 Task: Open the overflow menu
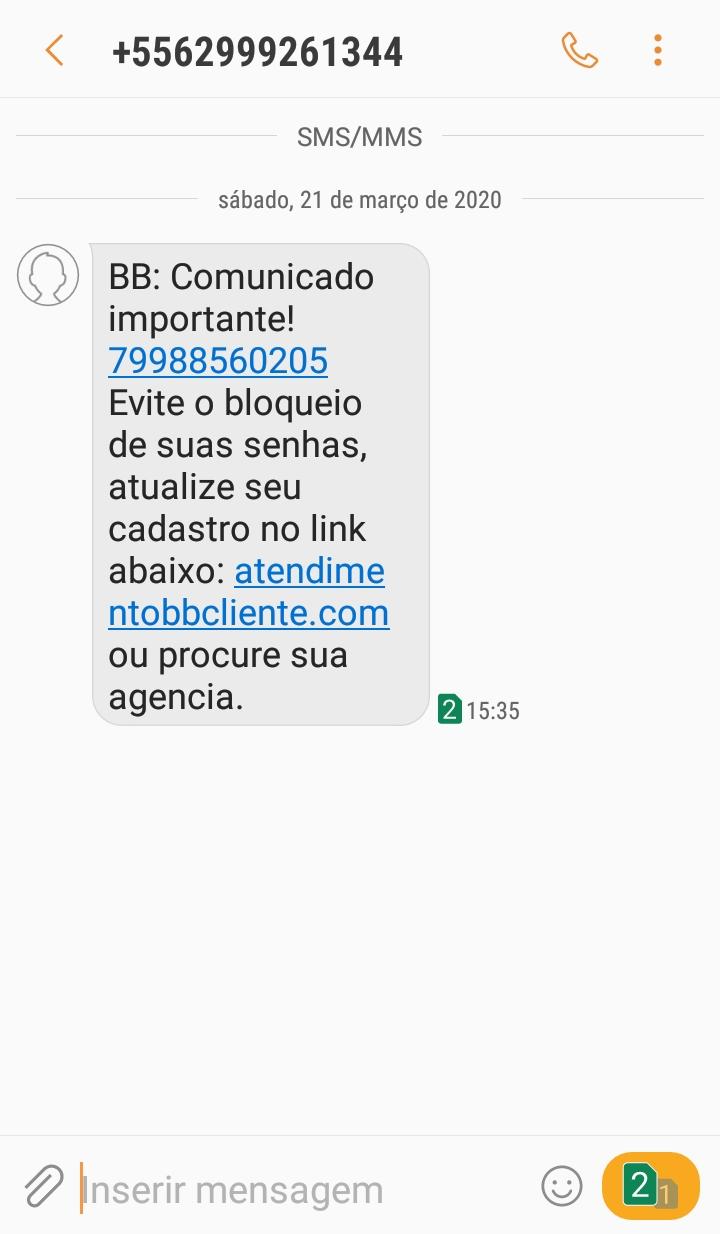[x=657, y=50]
